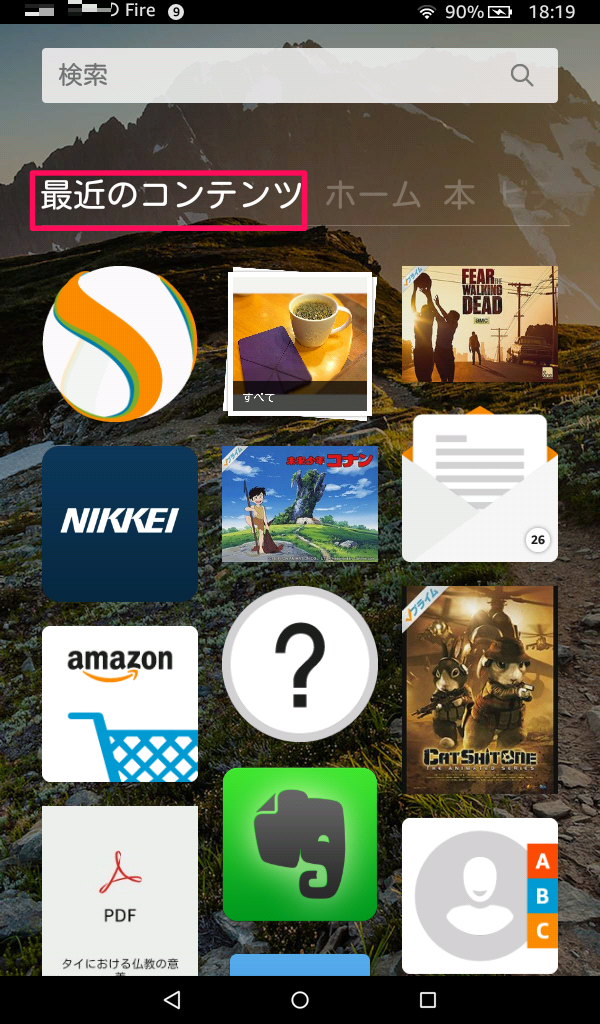Viewport: 600px width, 1024px height.
Task: Open the Cat Shit One video
Action: click(x=480, y=690)
